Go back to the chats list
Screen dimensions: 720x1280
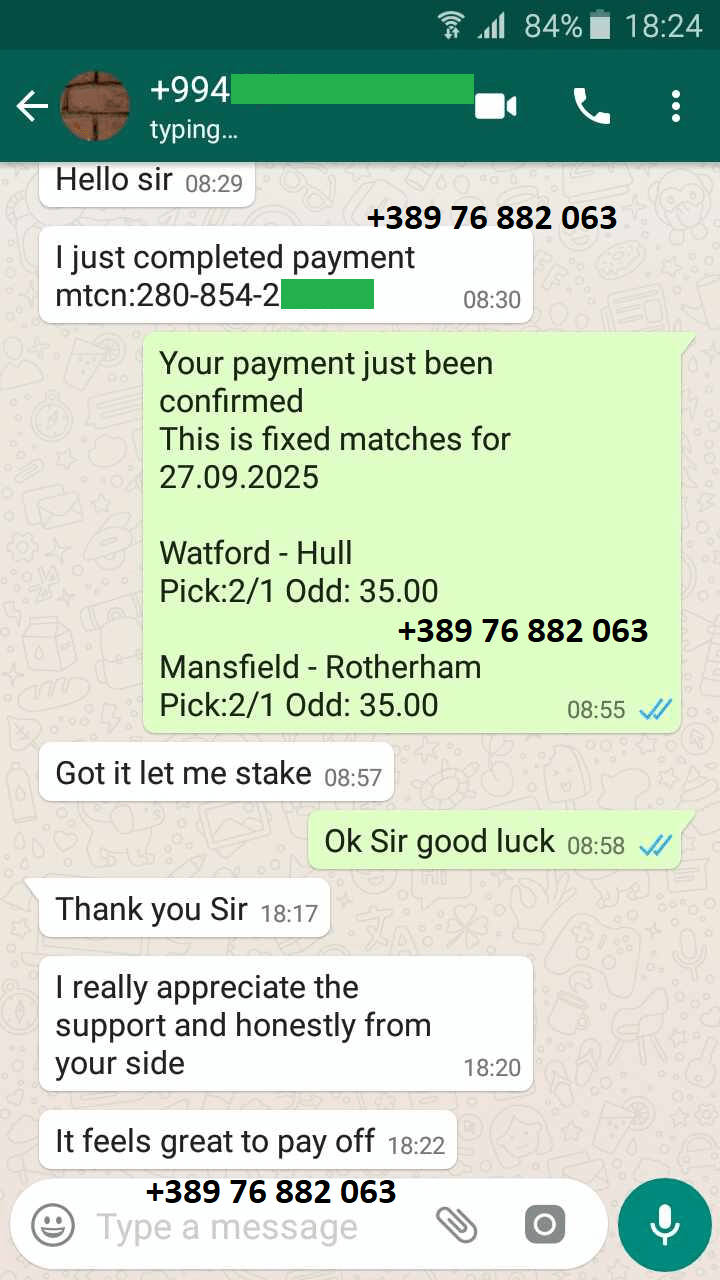[32, 107]
